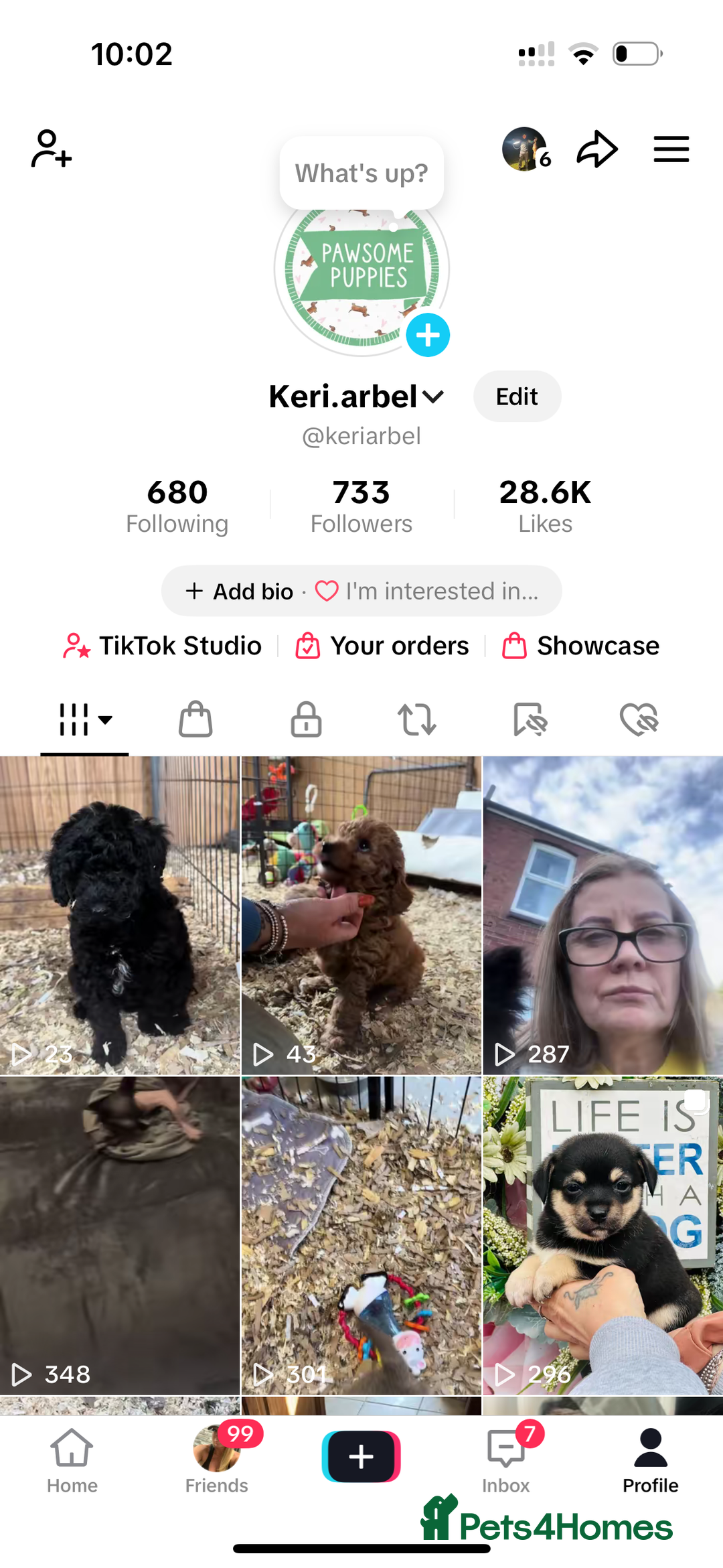
Task: Switch to the reposts tab
Action: (x=417, y=720)
